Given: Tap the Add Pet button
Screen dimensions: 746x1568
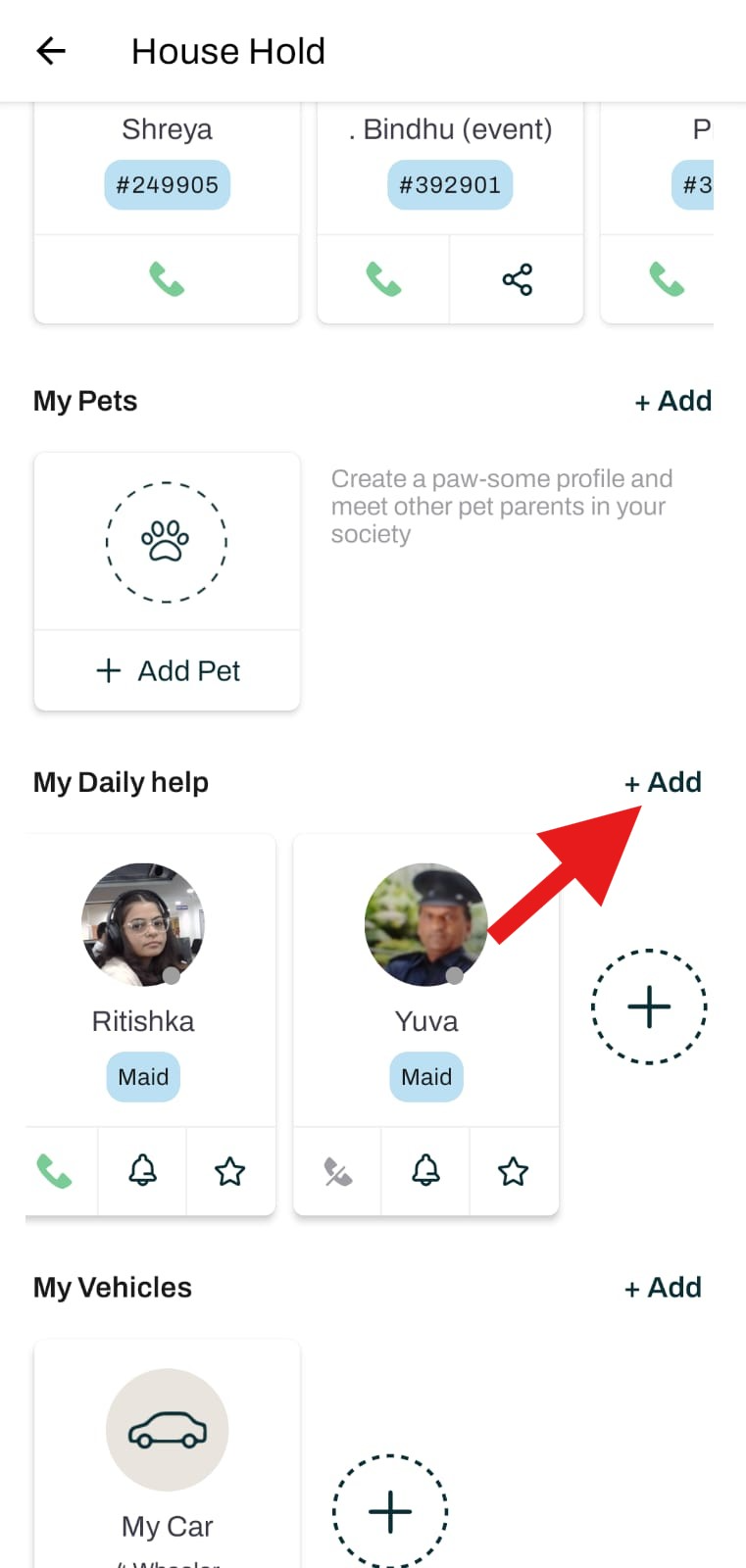Looking at the screenshot, I should point(167,670).
